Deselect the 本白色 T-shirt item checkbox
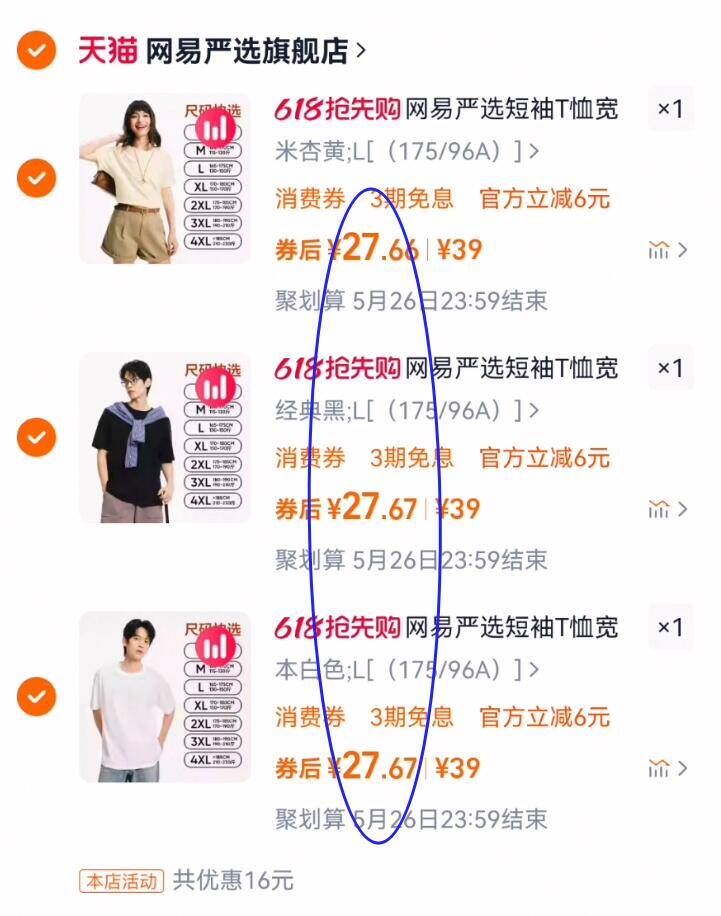721x916 pixels. point(37,696)
